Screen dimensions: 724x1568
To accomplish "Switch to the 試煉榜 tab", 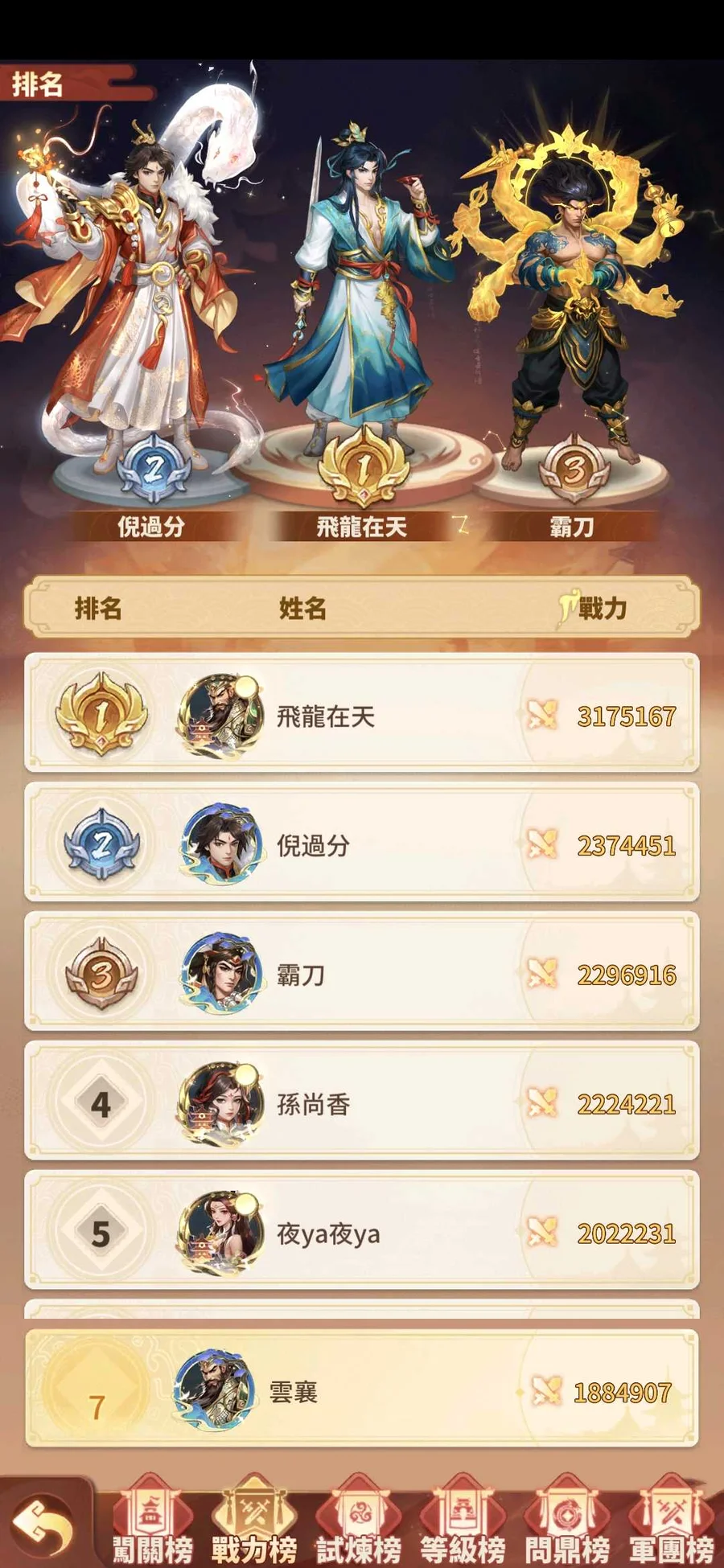I will pyautogui.click(x=359, y=1521).
